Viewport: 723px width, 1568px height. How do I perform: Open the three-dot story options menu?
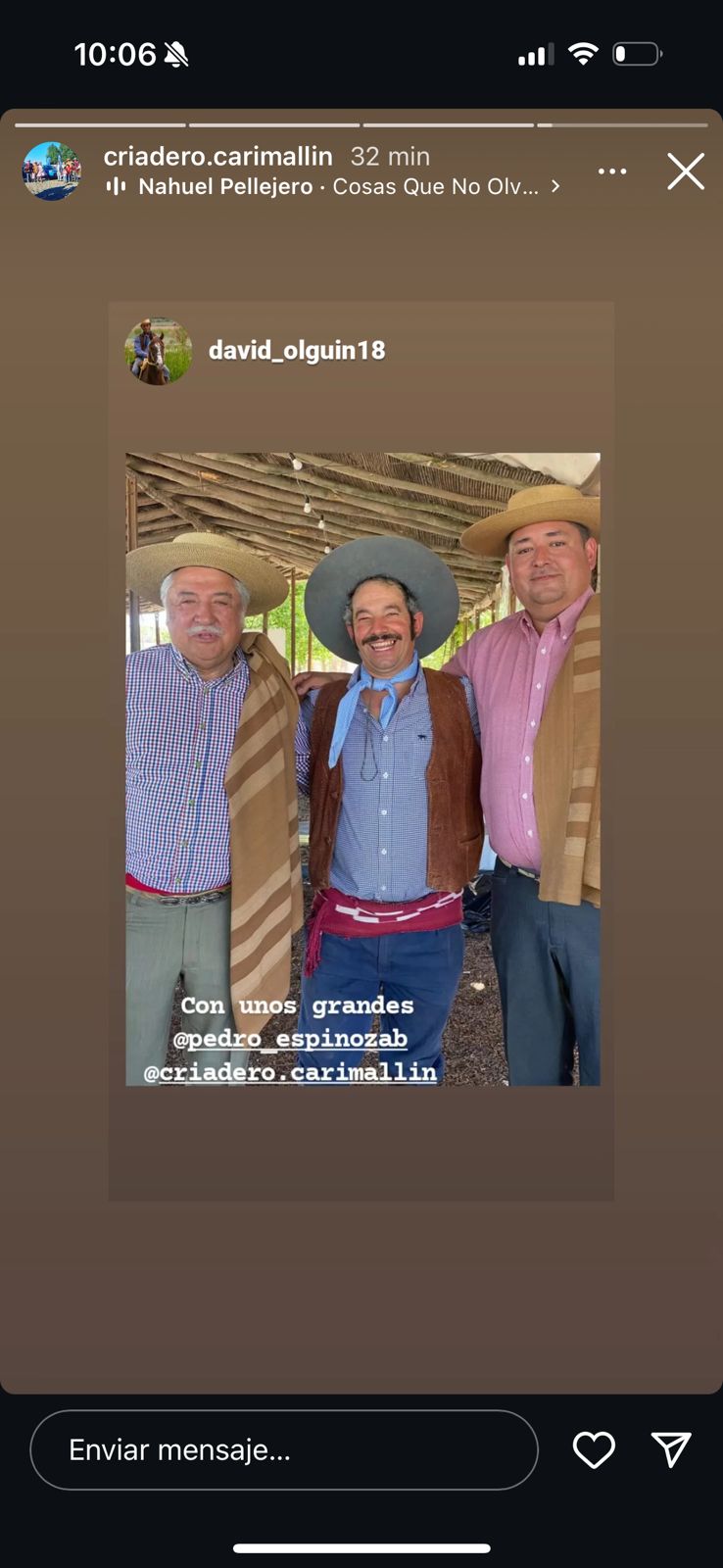(x=612, y=171)
